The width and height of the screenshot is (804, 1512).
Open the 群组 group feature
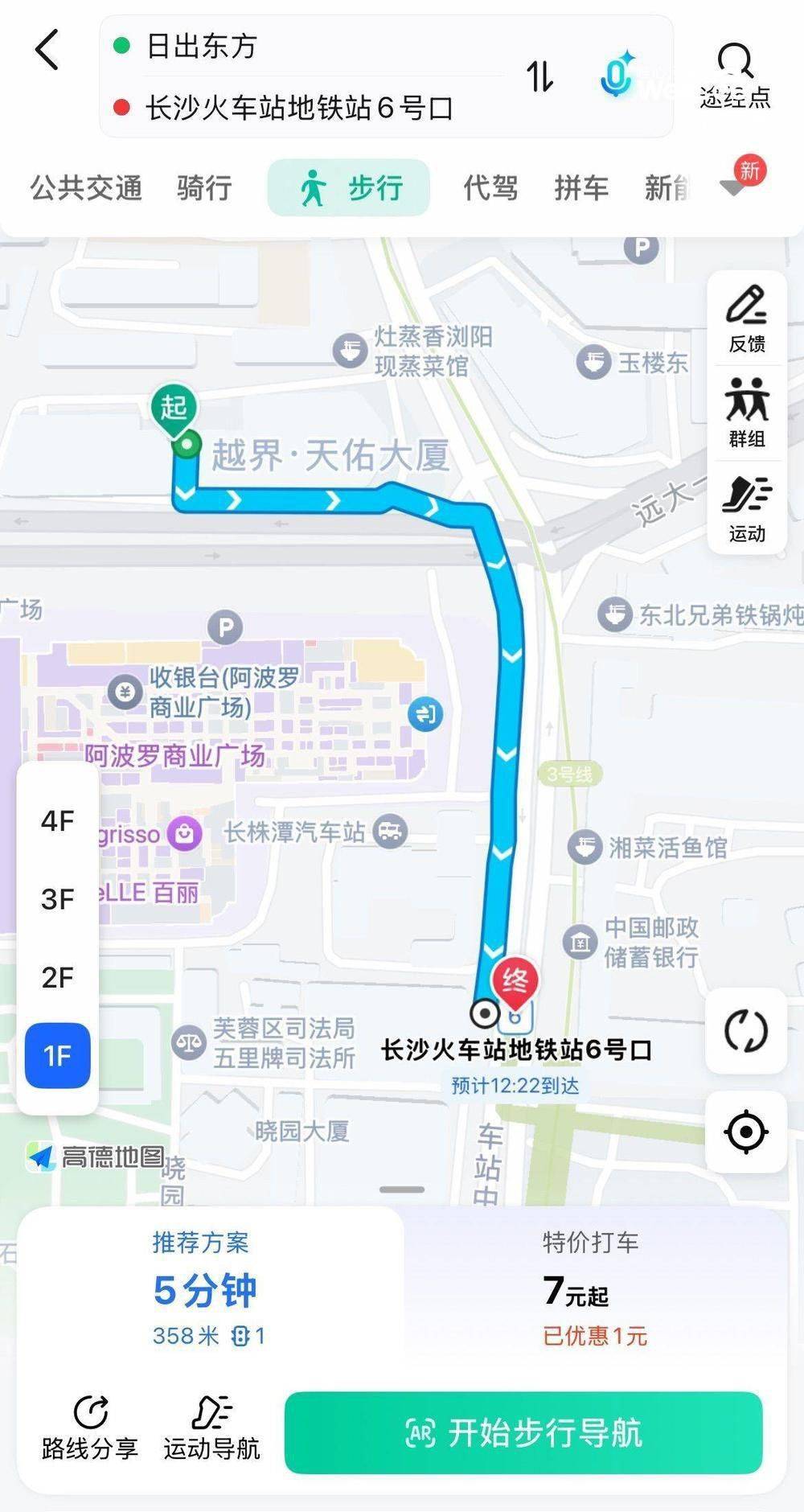(747, 413)
